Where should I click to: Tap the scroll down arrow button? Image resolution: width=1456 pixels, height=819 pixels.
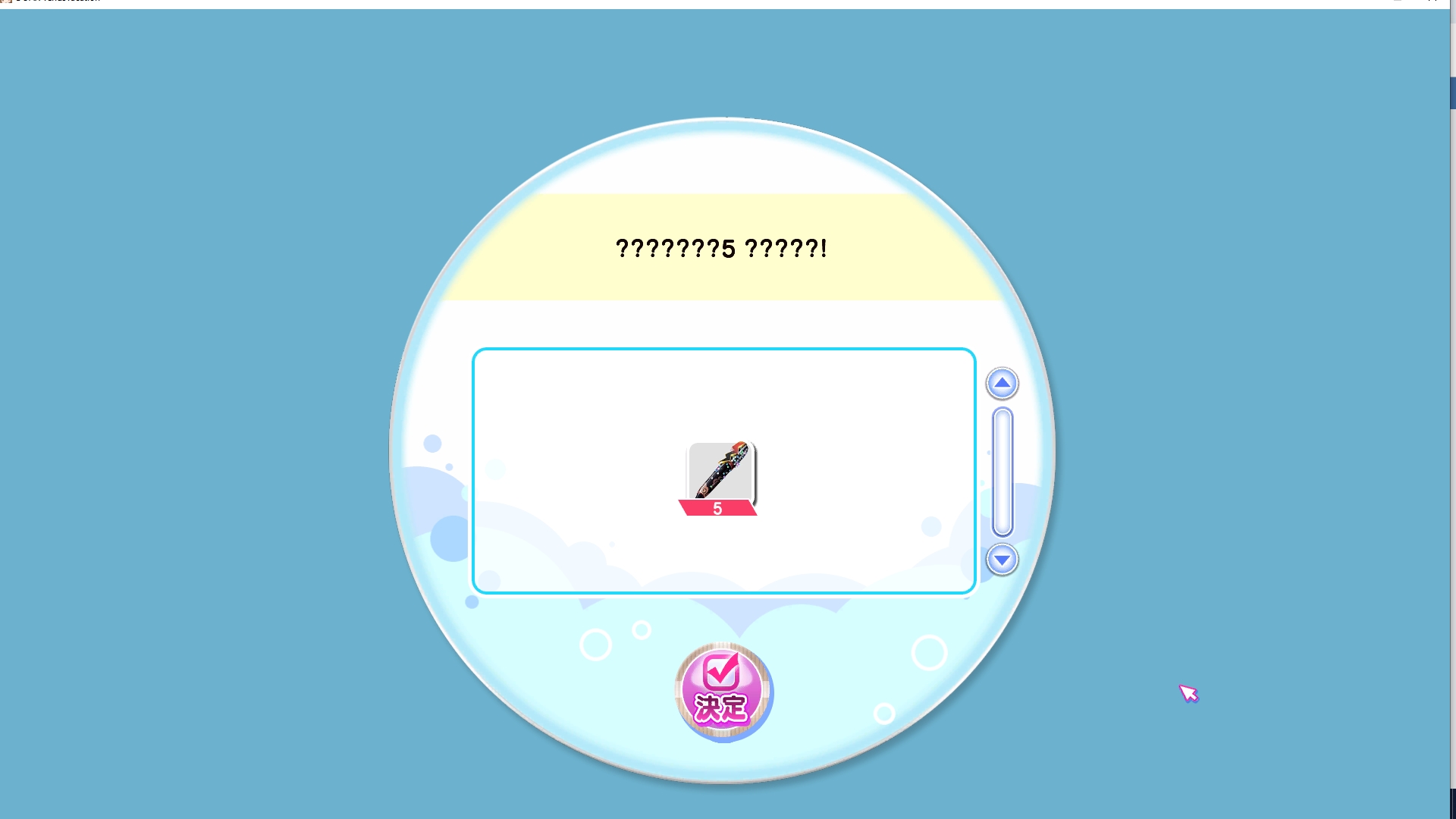coord(1002,560)
